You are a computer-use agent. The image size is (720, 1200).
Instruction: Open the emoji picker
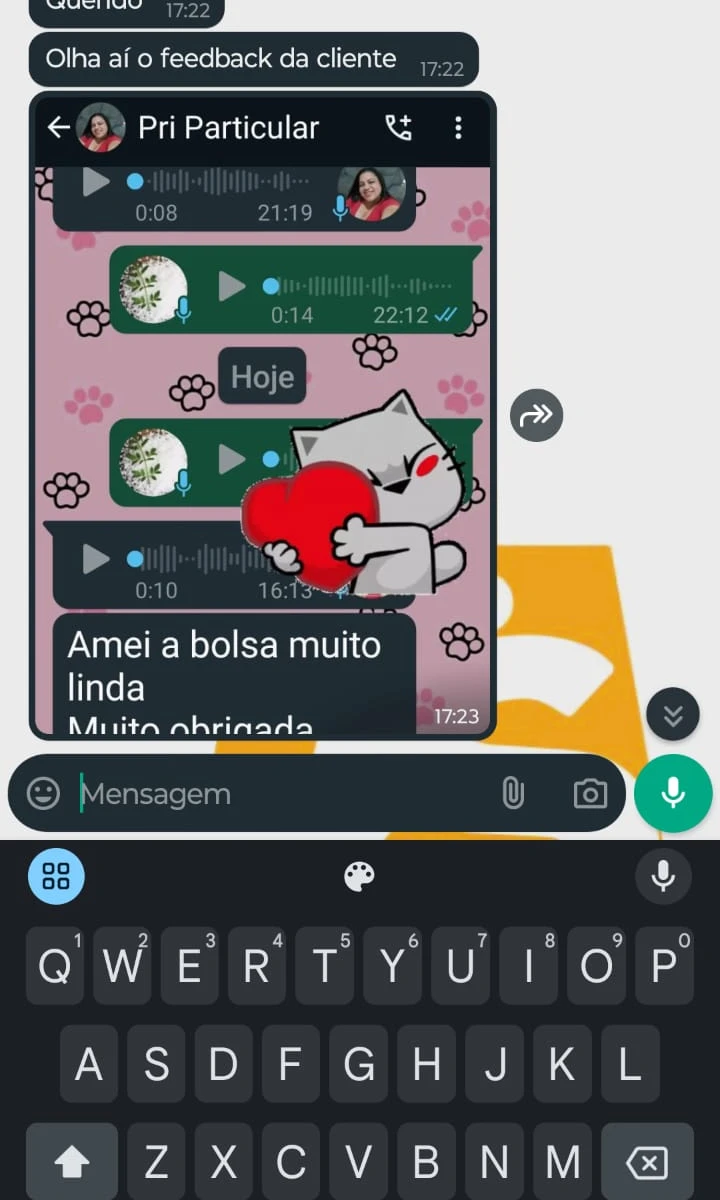(x=43, y=794)
